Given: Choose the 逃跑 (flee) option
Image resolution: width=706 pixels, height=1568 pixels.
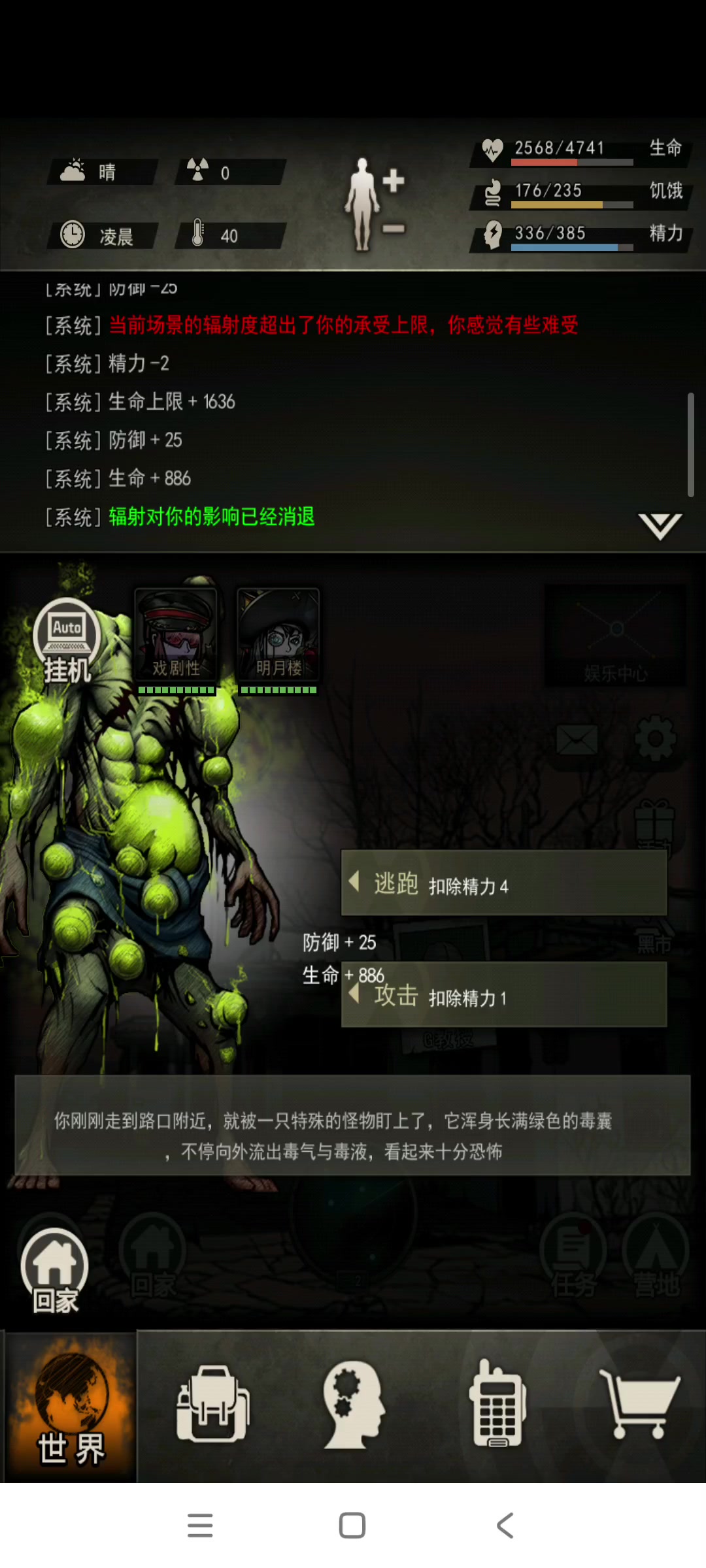Looking at the screenshot, I should tap(503, 883).
